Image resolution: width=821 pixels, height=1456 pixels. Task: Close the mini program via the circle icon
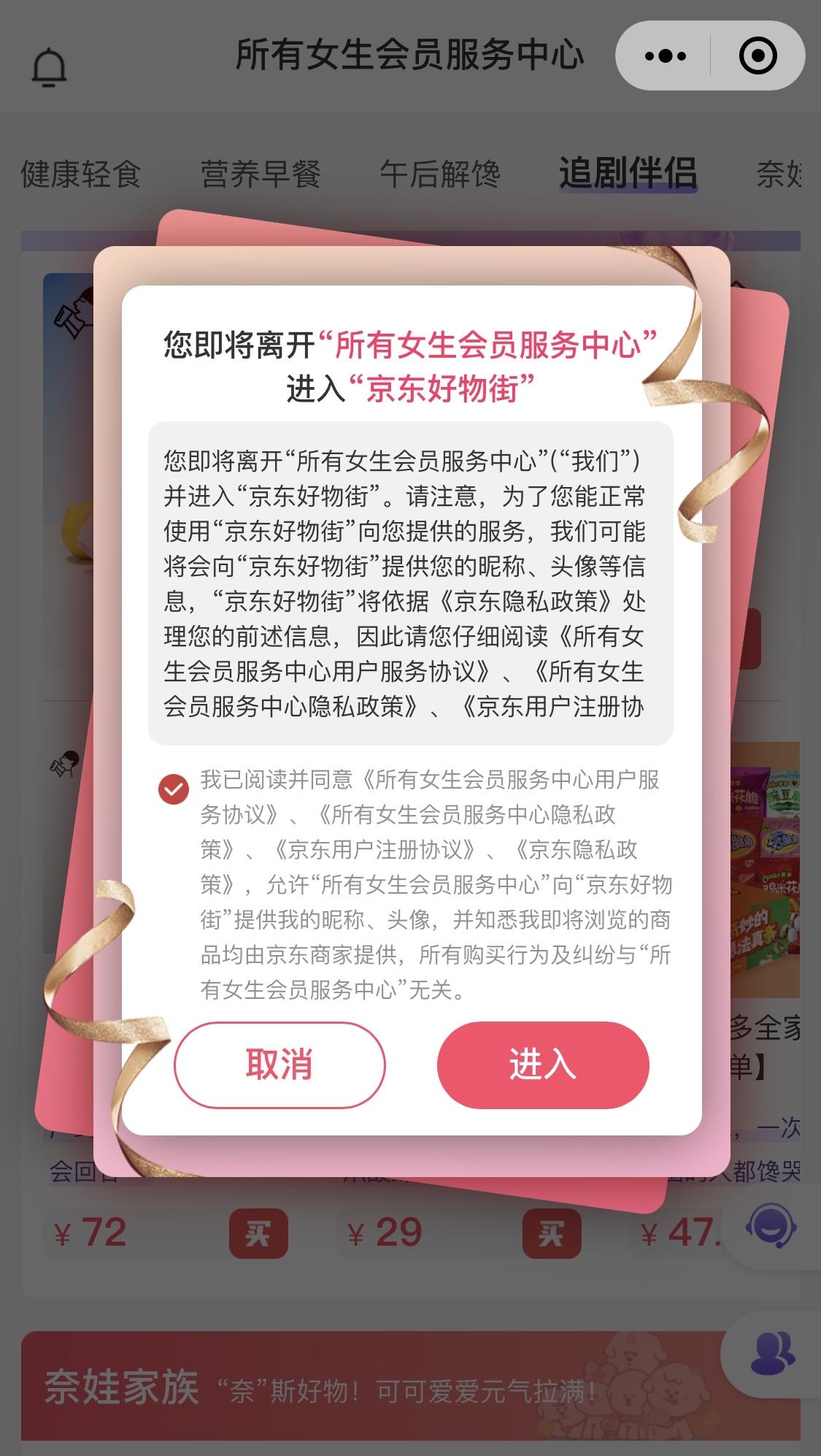(x=758, y=55)
